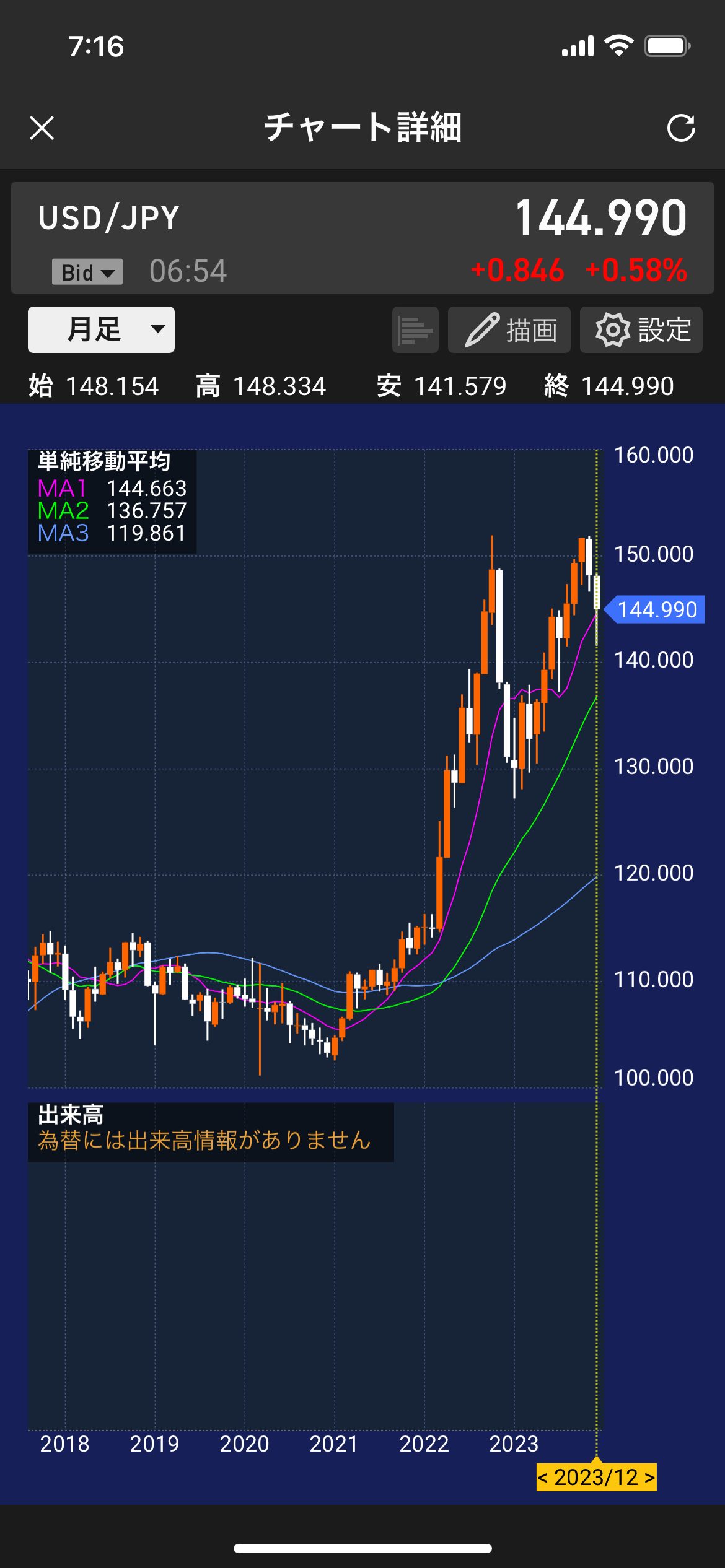
Task: Open the 設定 chart settings
Action: tap(641, 330)
